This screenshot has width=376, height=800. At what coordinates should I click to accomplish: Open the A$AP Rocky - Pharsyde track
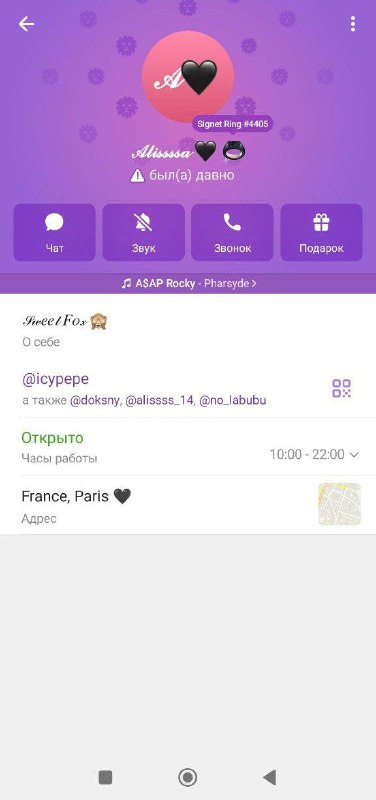point(188,284)
